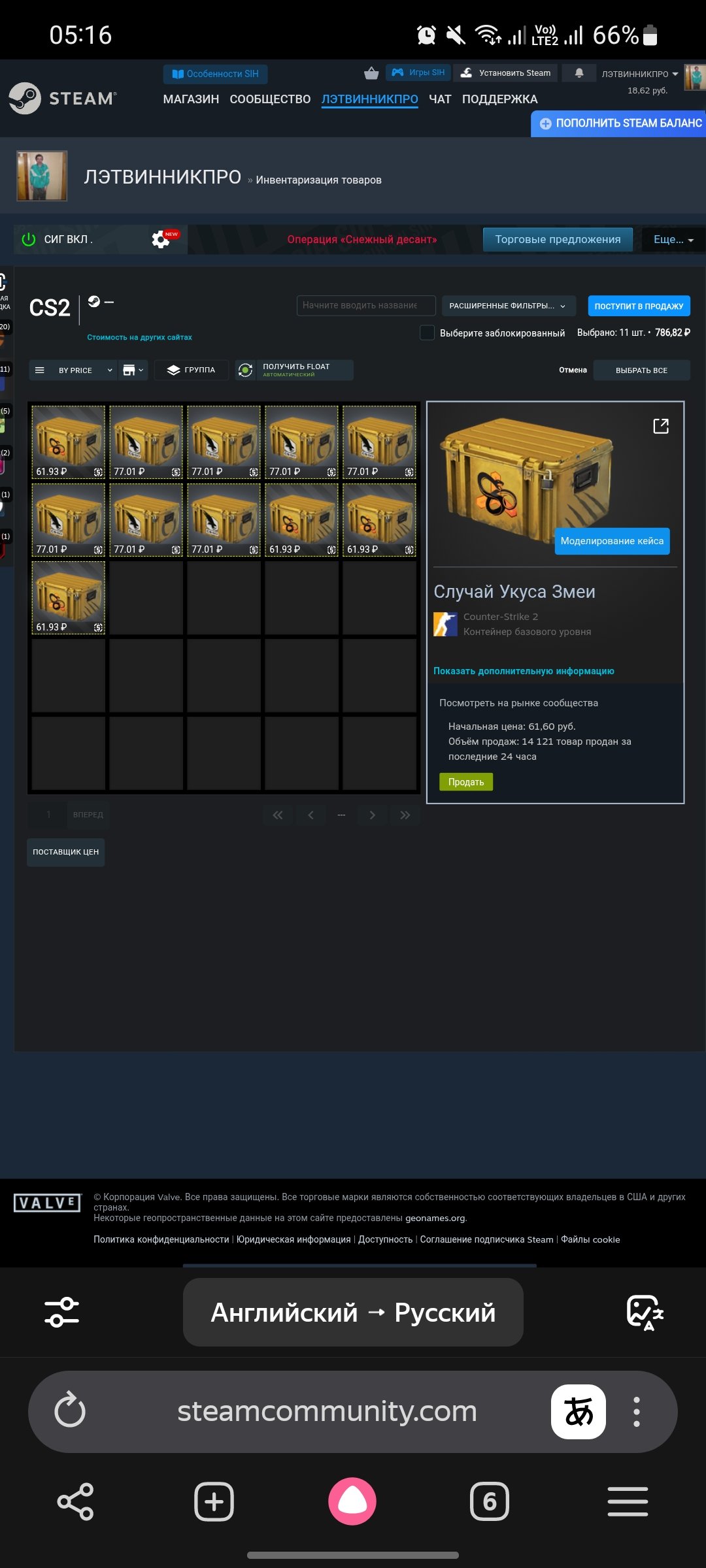Show Показать дополнительную информацию link
706x1568 pixels.
pos(524,671)
